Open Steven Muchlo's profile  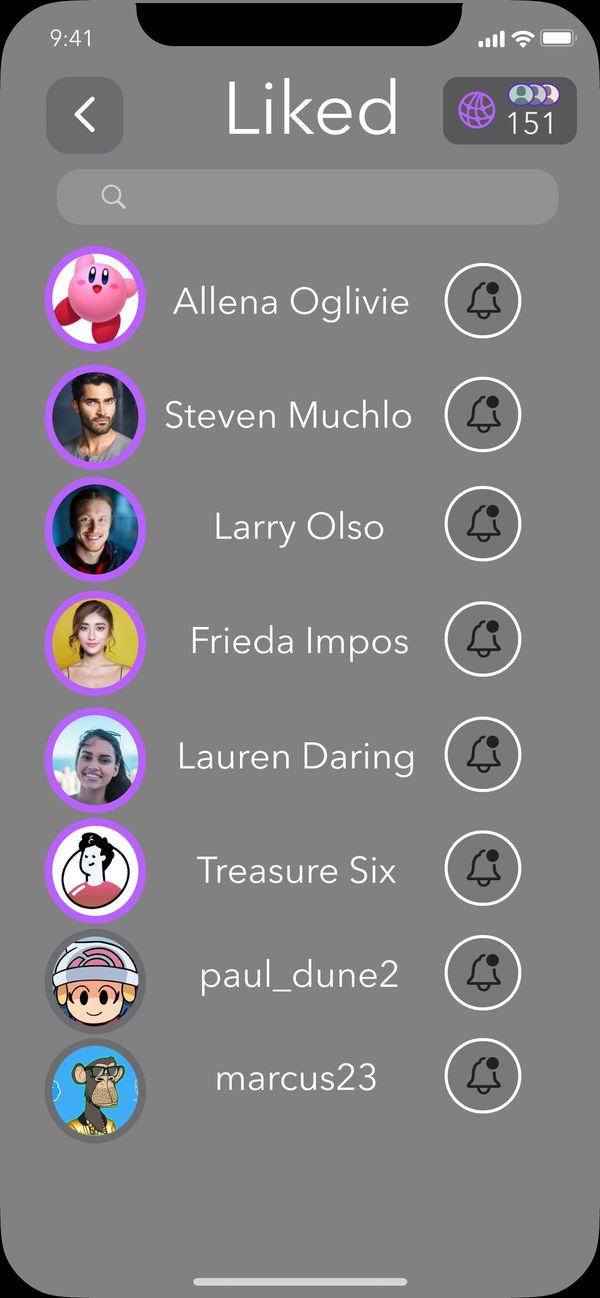96,416
